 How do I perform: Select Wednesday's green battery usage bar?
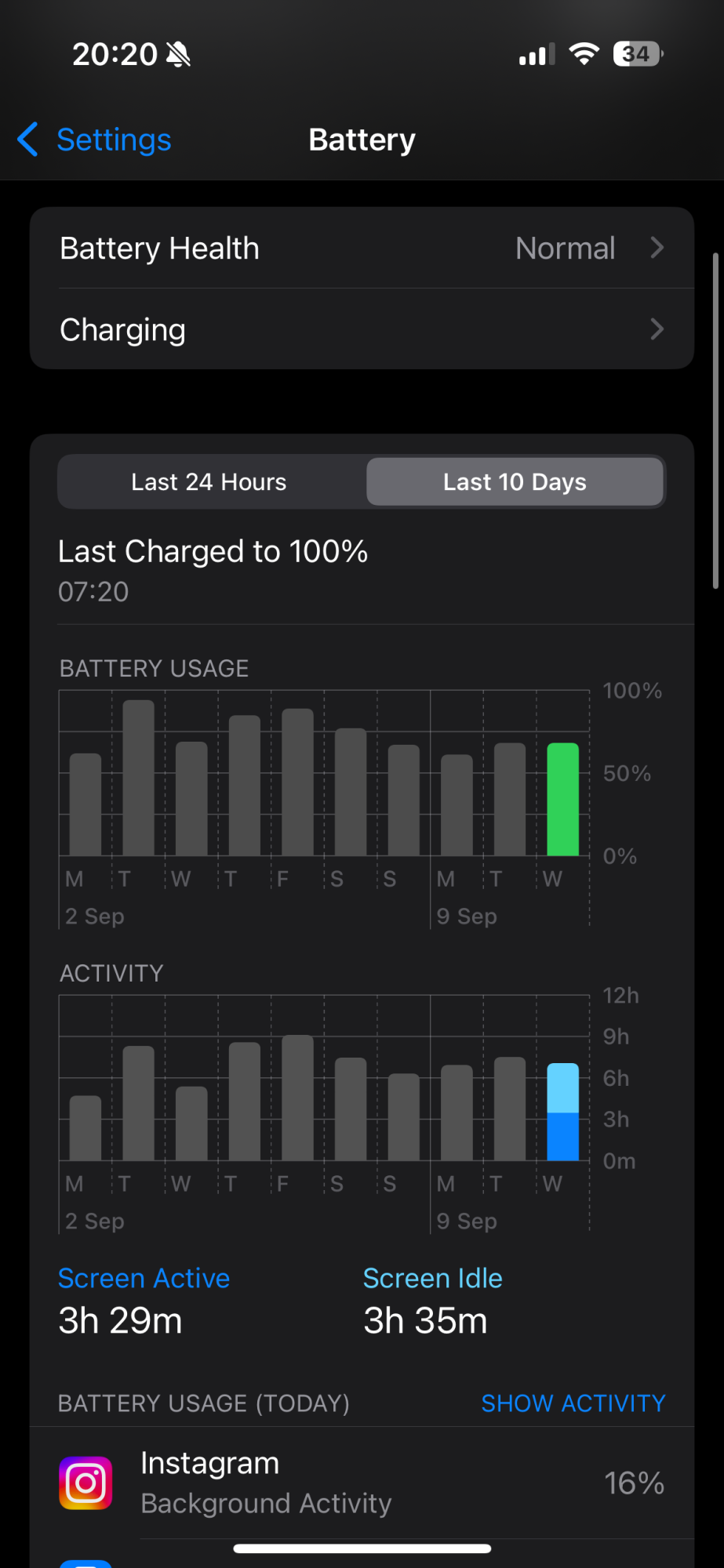click(562, 800)
